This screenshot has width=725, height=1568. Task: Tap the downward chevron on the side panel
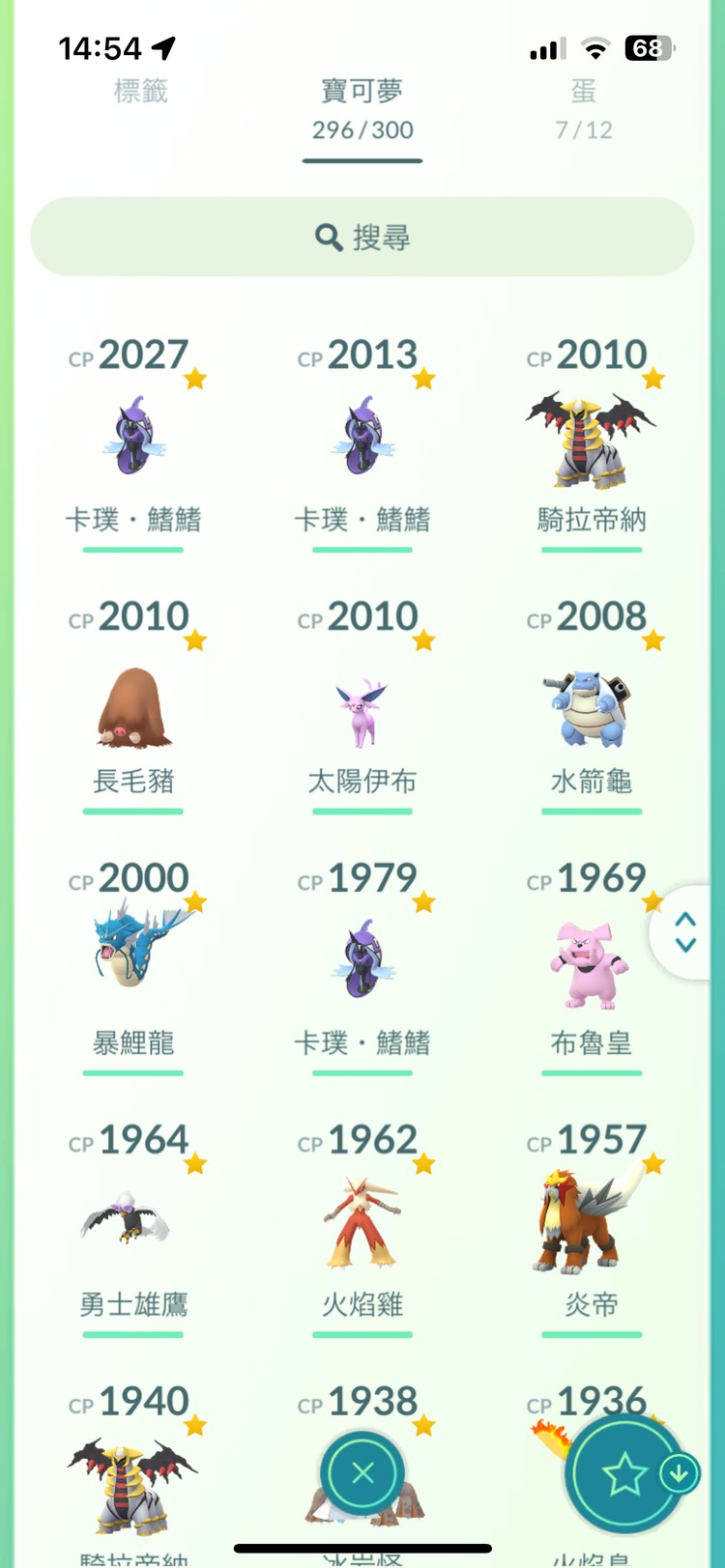(686, 945)
